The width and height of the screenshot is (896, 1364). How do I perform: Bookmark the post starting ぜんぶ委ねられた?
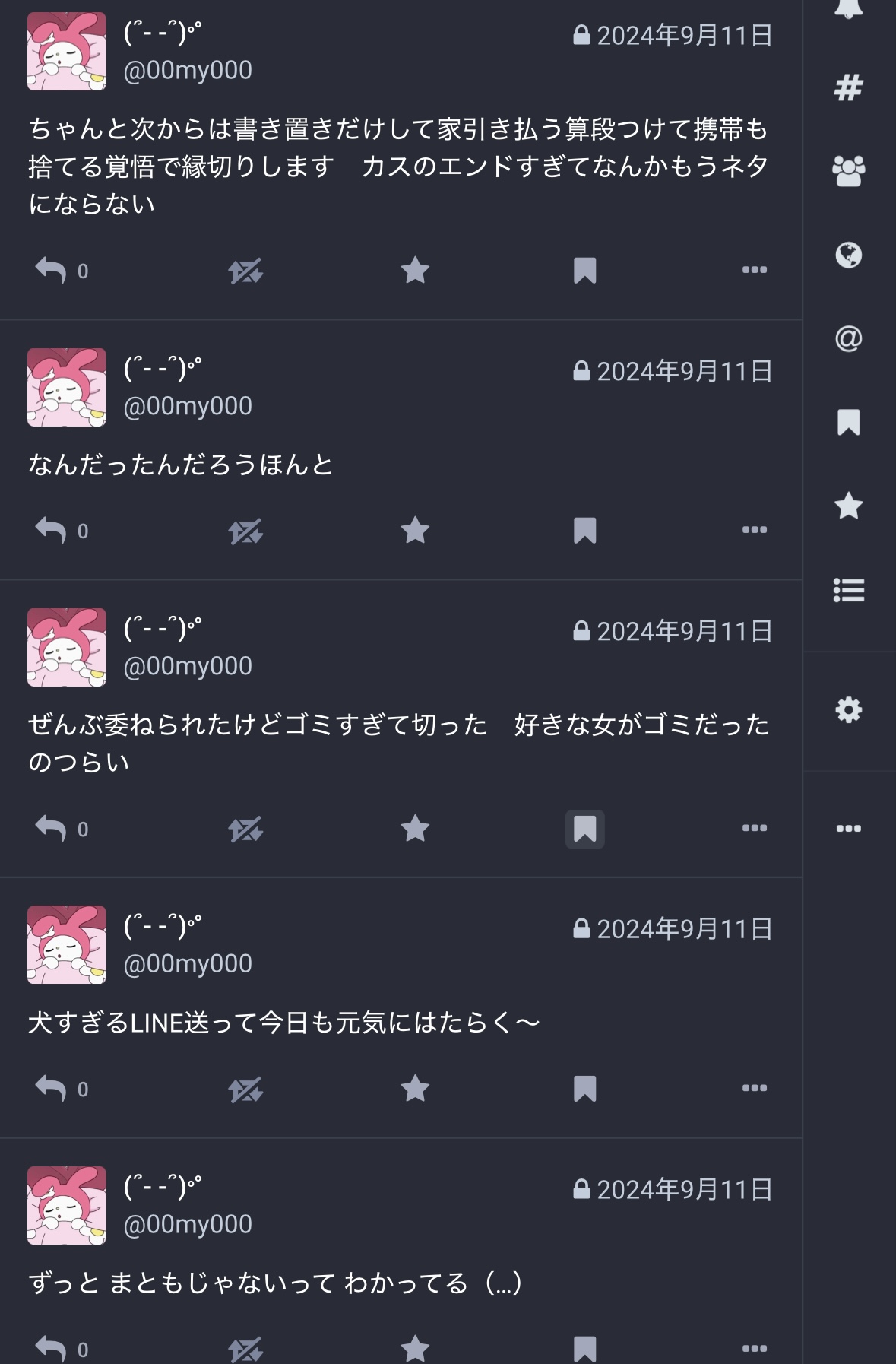tap(584, 829)
